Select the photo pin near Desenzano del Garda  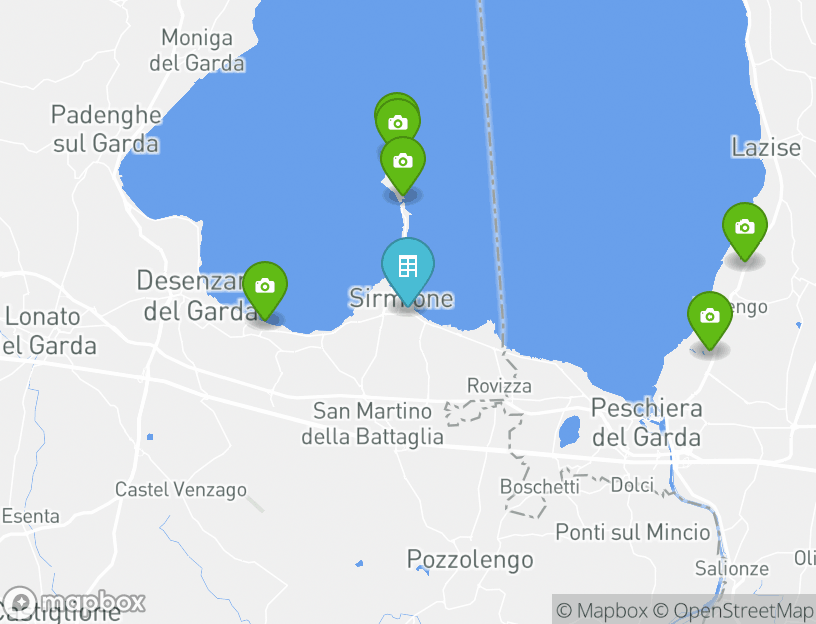265,287
